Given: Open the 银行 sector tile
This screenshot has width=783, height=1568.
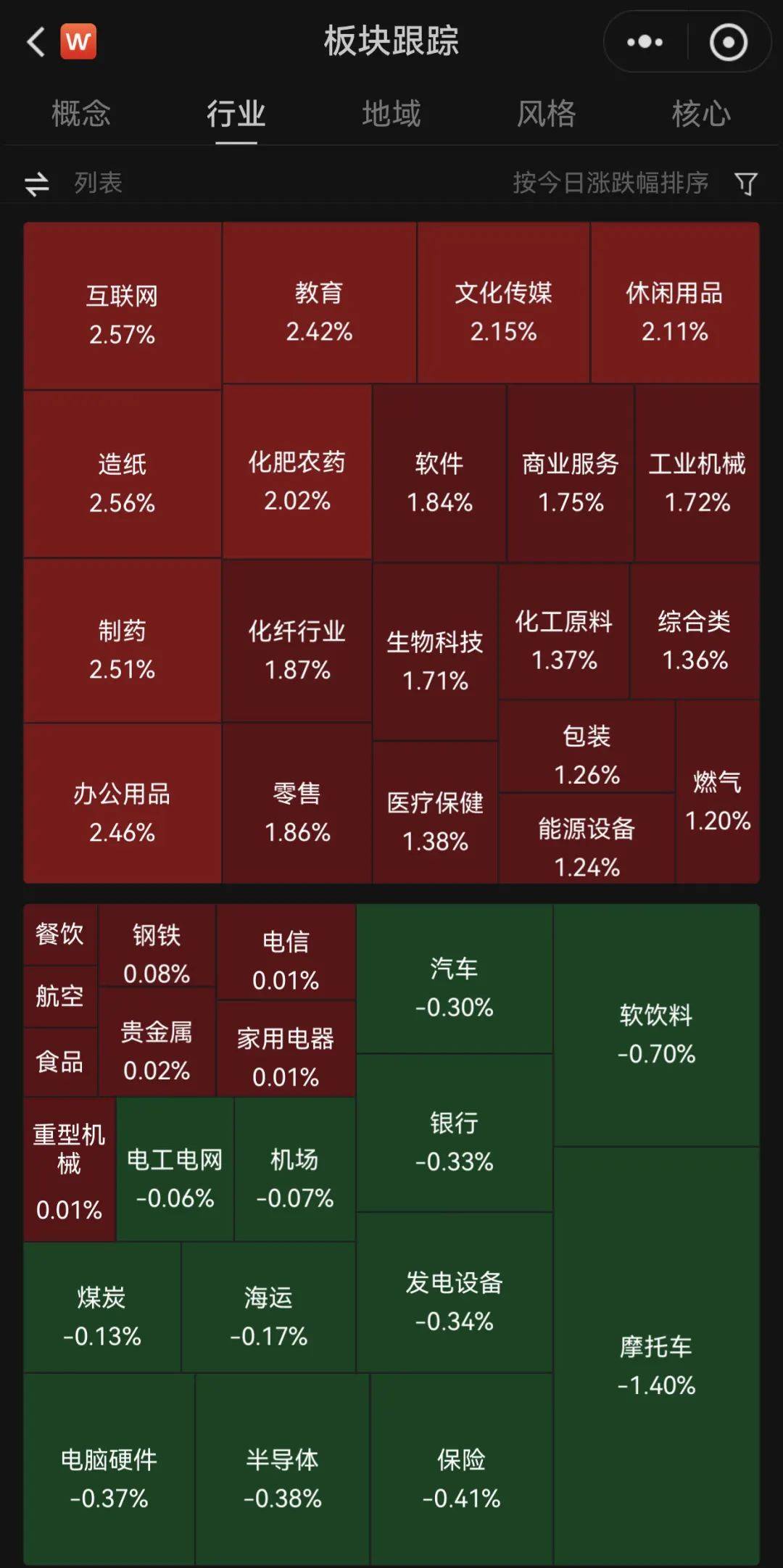Looking at the screenshot, I should click(454, 1142).
